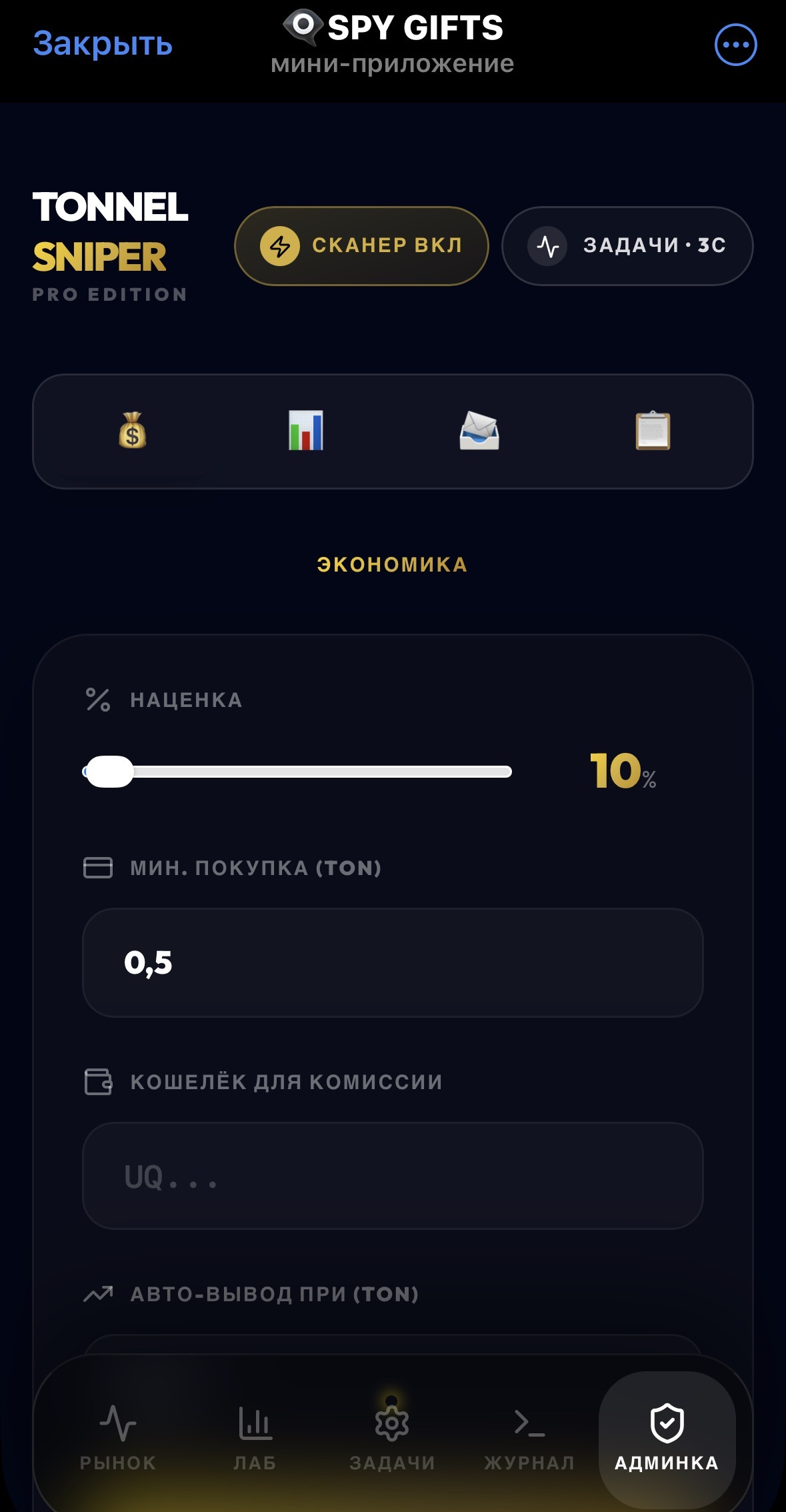The width and height of the screenshot is (786, 1512).
Task: Switch to the bar chart admin tab
Action: [305, 430]
